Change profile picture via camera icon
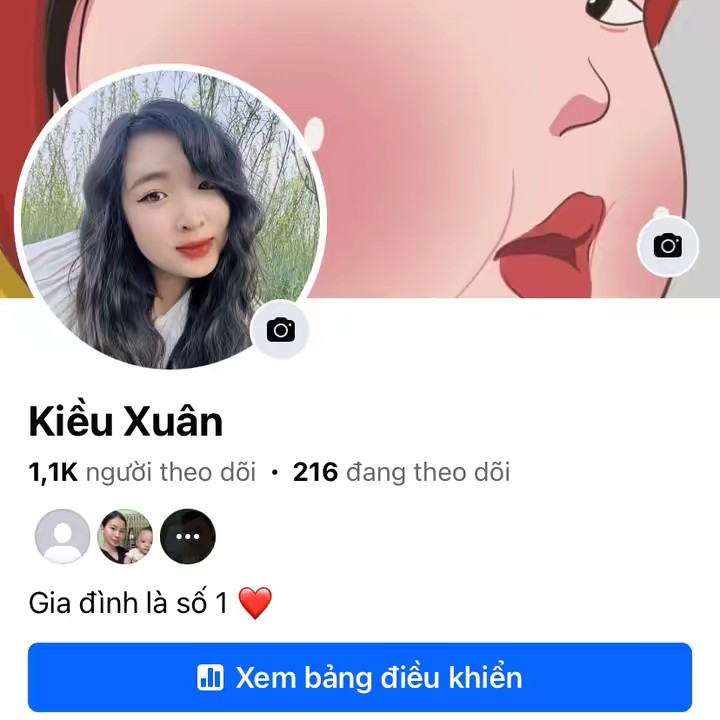The width and height of the screenshot is (720, 720). [x=281, y=330]
